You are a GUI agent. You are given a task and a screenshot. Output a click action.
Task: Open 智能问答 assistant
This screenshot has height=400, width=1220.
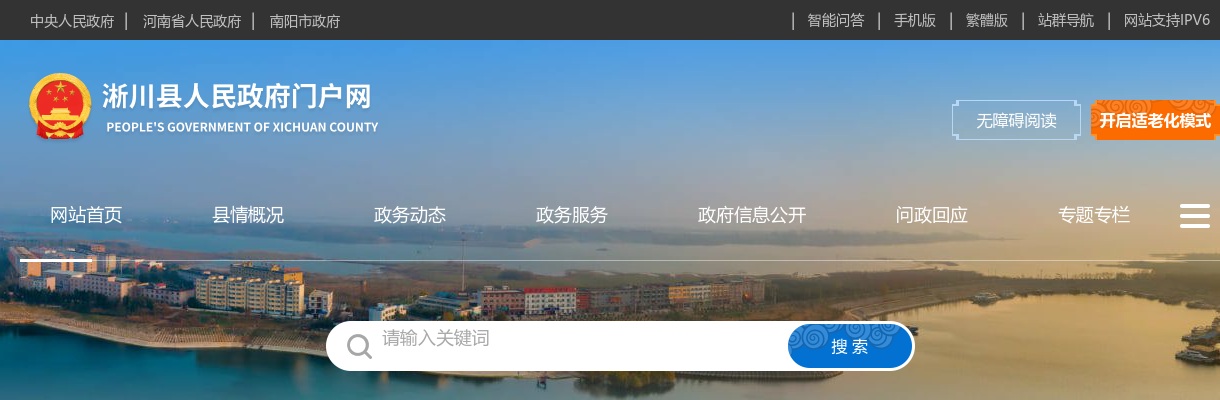(x=836, y=21)
